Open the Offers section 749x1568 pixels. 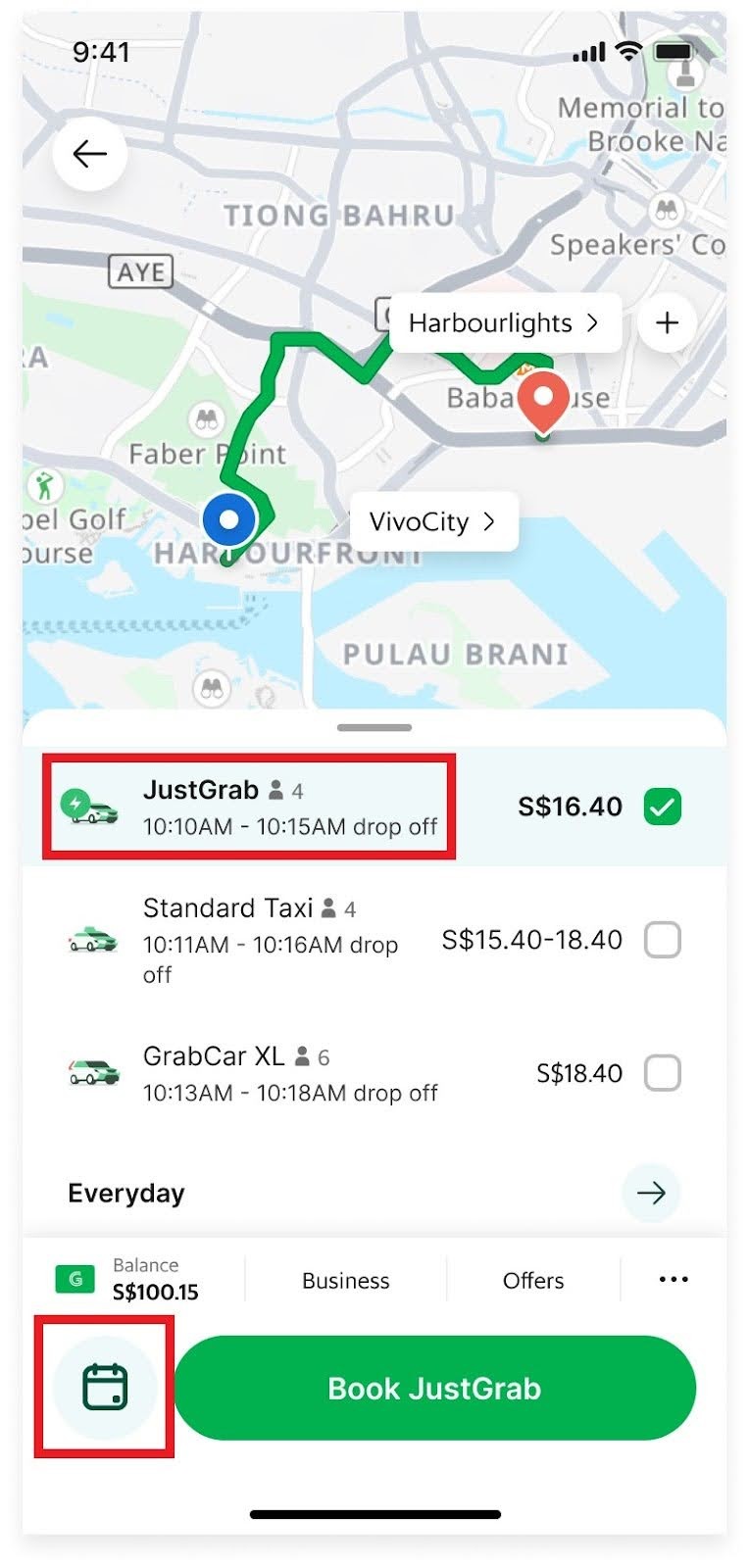click(533, 1281)
